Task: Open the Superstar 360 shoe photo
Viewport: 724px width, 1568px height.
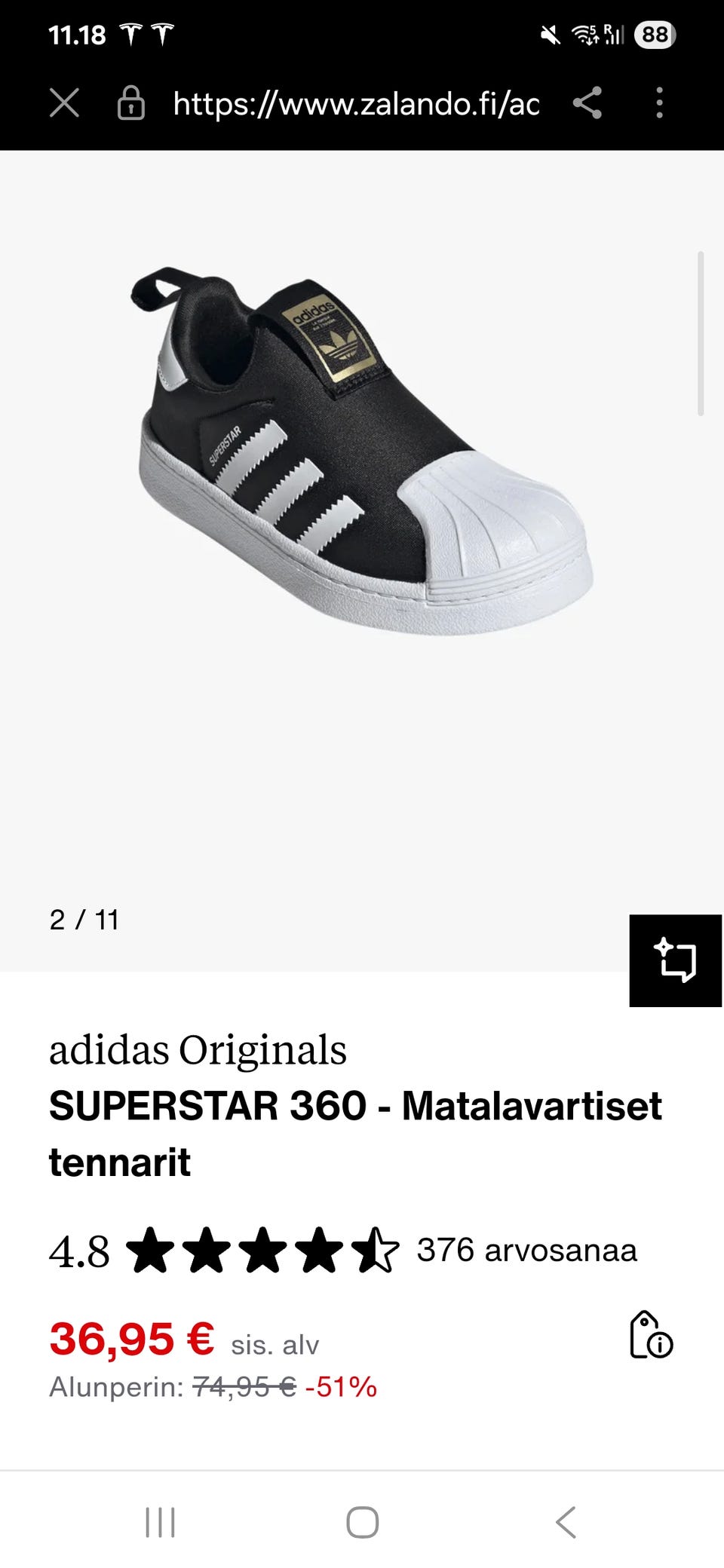Action: click(362, 452)
